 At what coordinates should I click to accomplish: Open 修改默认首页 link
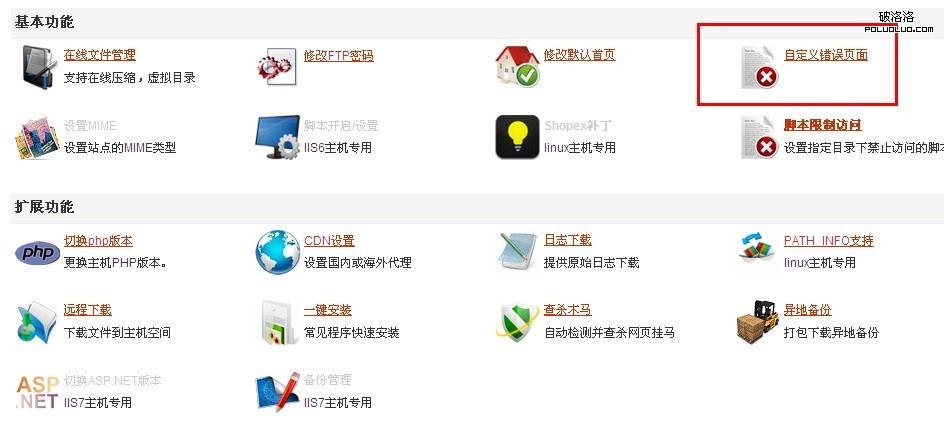(x=579, y=55)
